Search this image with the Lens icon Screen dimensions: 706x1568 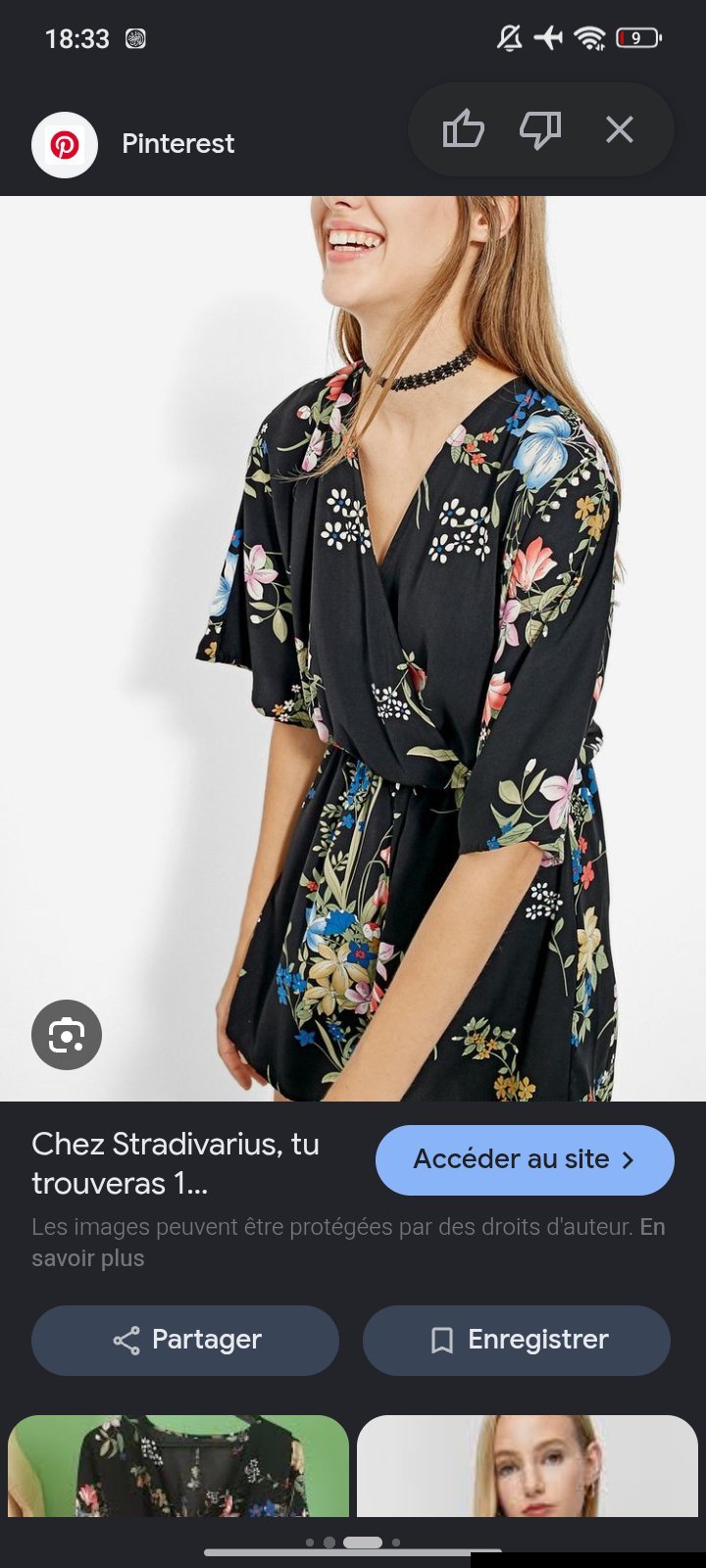click(x=67, y=1035)
